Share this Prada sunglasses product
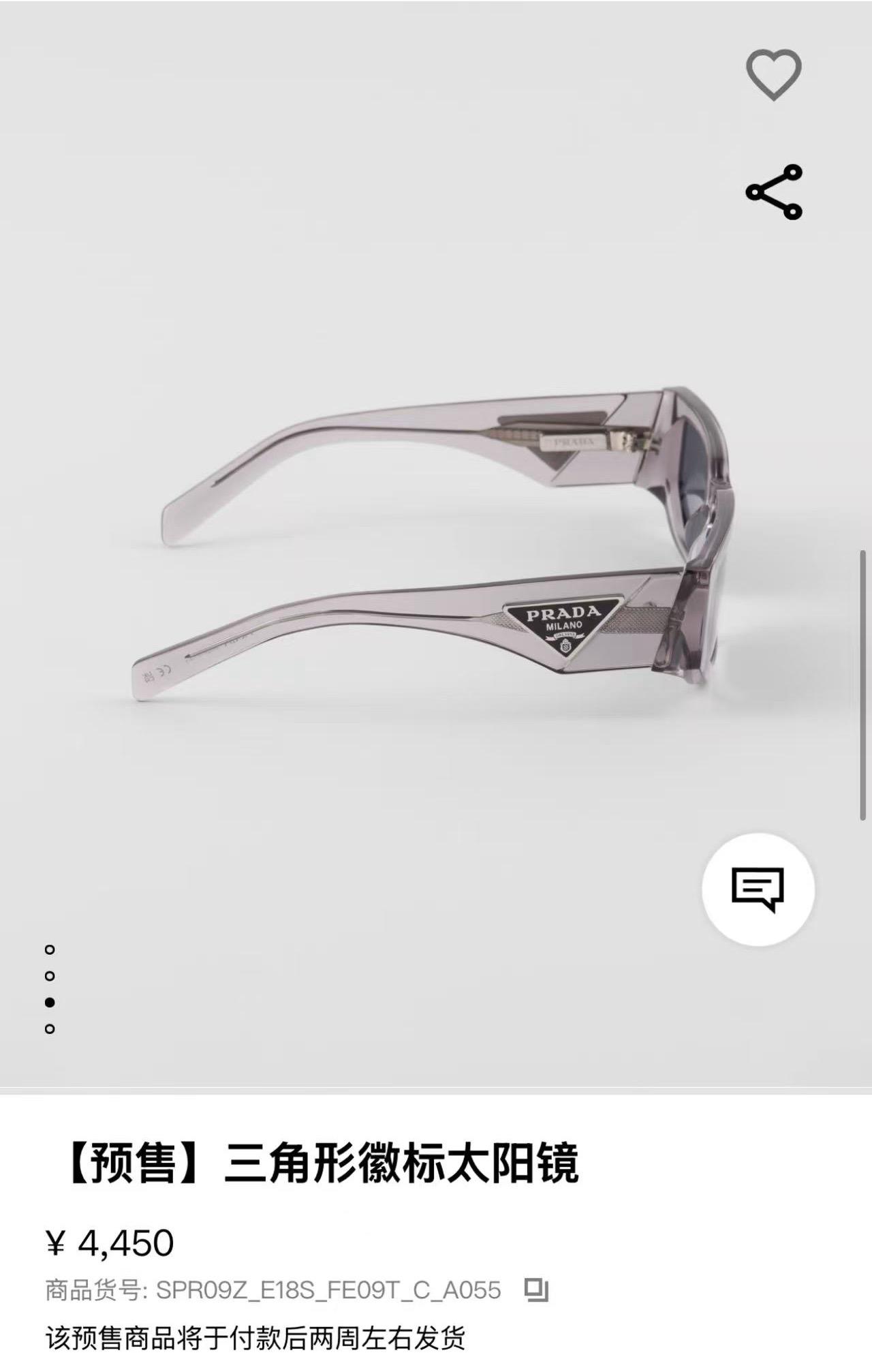Screen dimensions: 872x1372 click(x=774, y=192)
